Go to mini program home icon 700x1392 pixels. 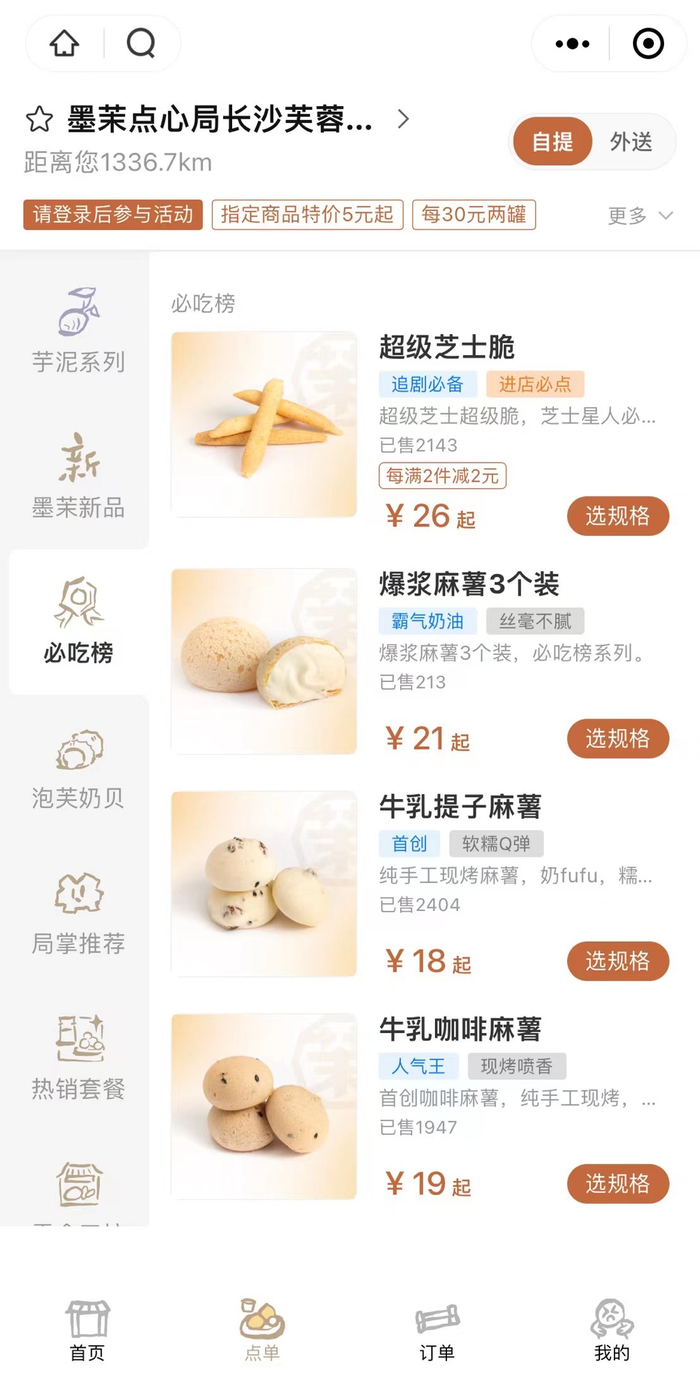pyautogui.click(x=64, y=44)
